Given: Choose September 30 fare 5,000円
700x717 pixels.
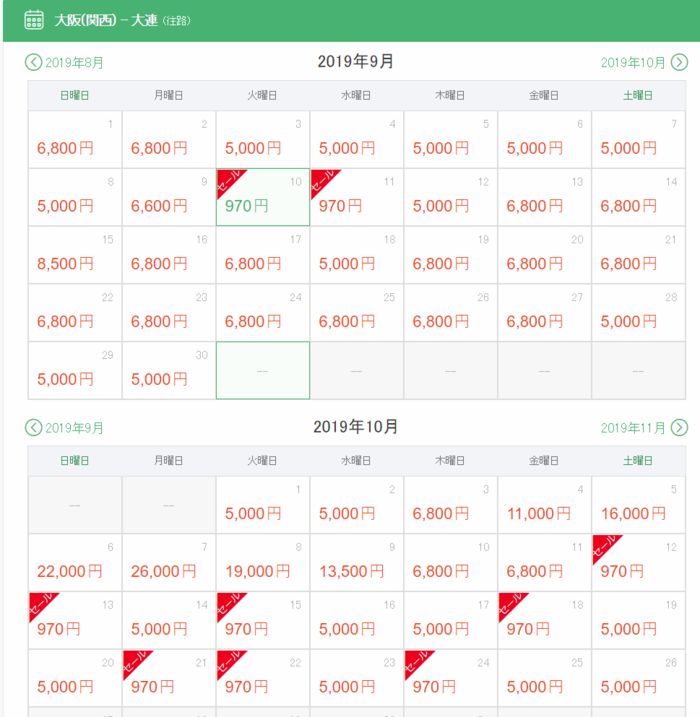Looking at the screenshot, I should [x=169, y=371].
